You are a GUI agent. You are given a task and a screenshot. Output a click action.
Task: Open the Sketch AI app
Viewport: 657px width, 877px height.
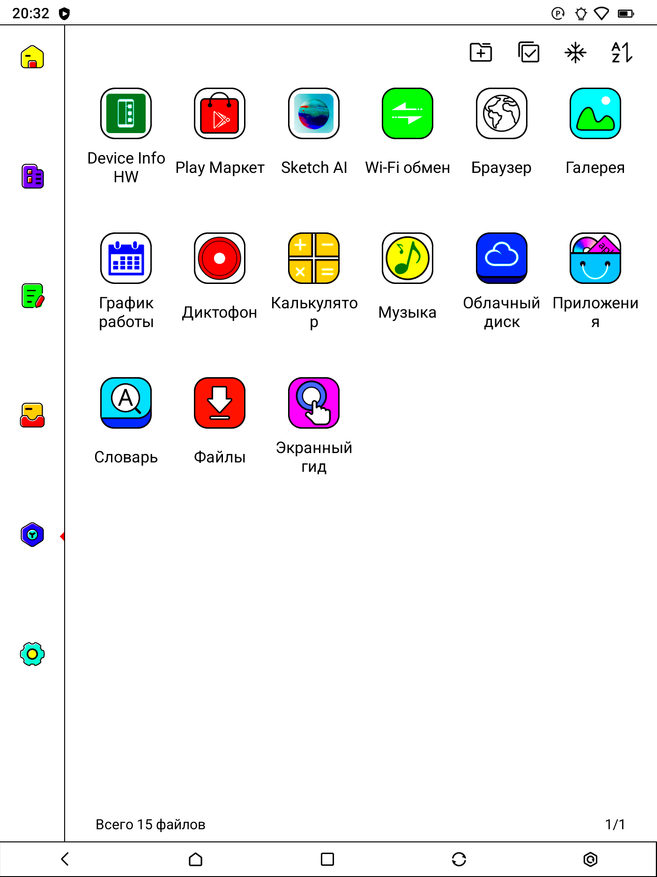tap(314, 114)
